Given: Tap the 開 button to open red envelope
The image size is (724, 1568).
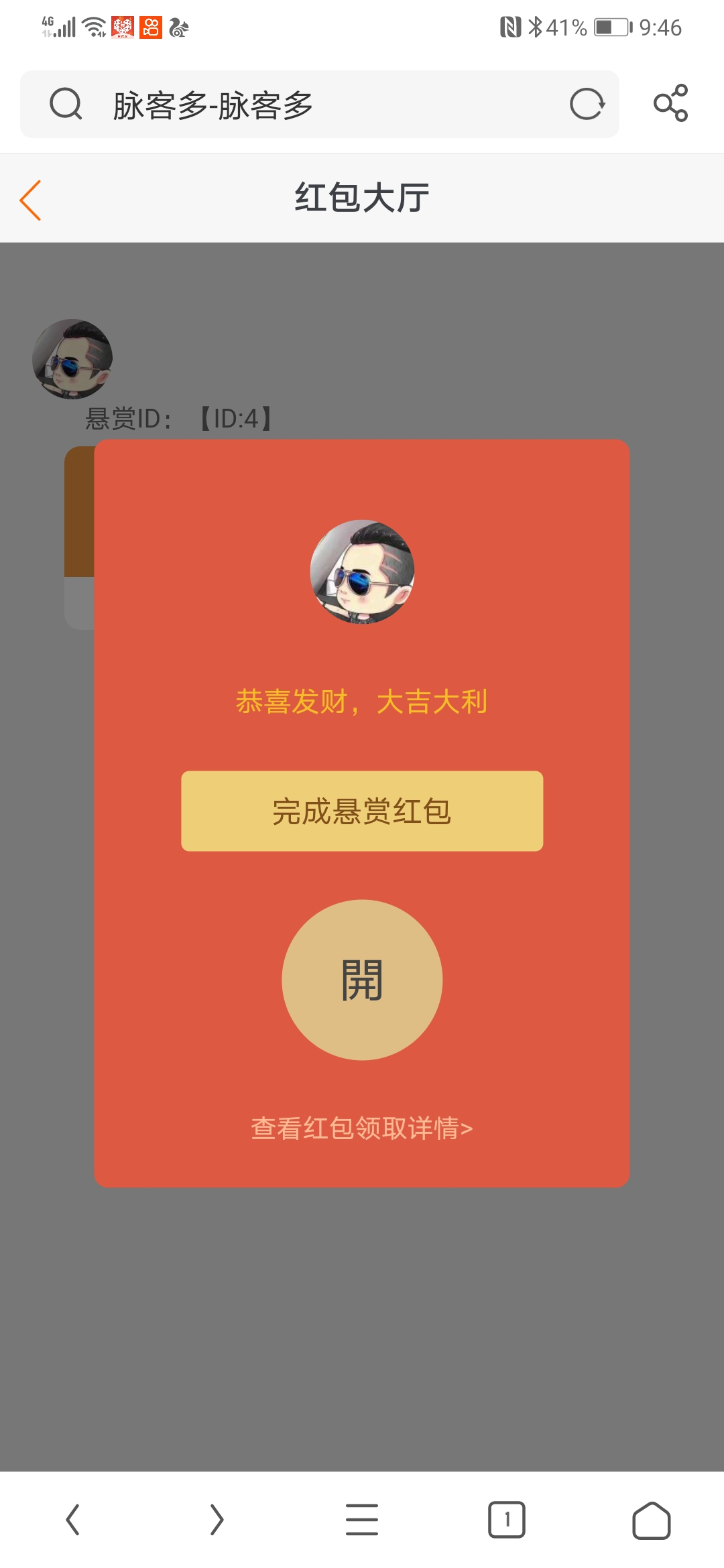Looking at the screenshot, I should pos(362,980).
